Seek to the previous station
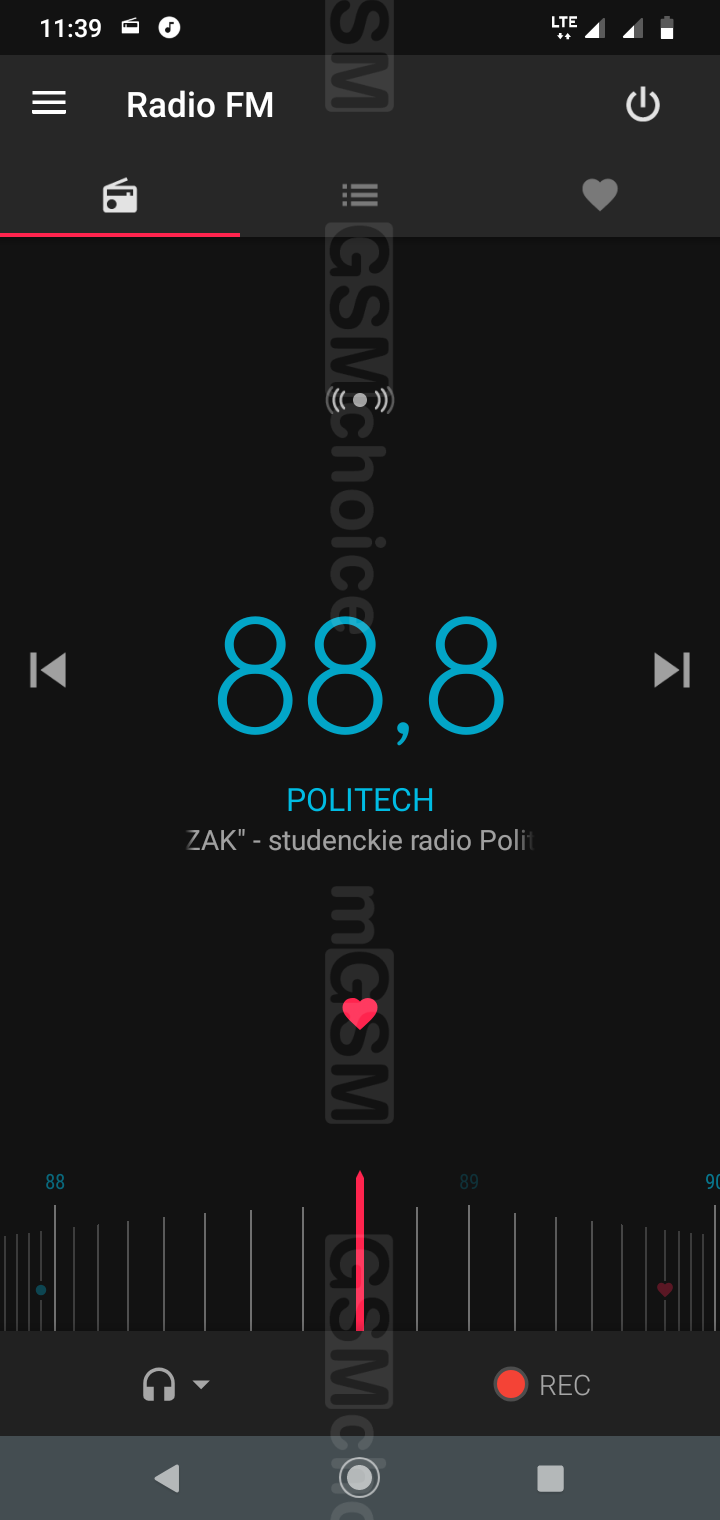Viewport: 720px width, 1520px height. point(48,670)
